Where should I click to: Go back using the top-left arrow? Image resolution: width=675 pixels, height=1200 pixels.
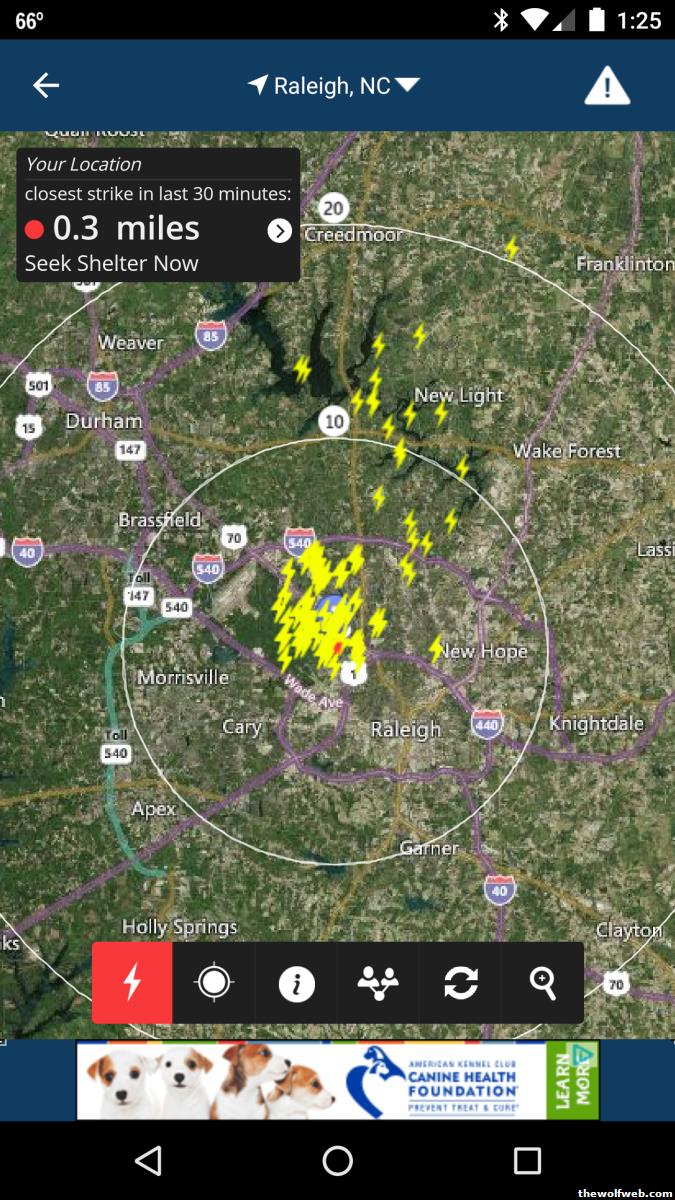pos(46,86)
